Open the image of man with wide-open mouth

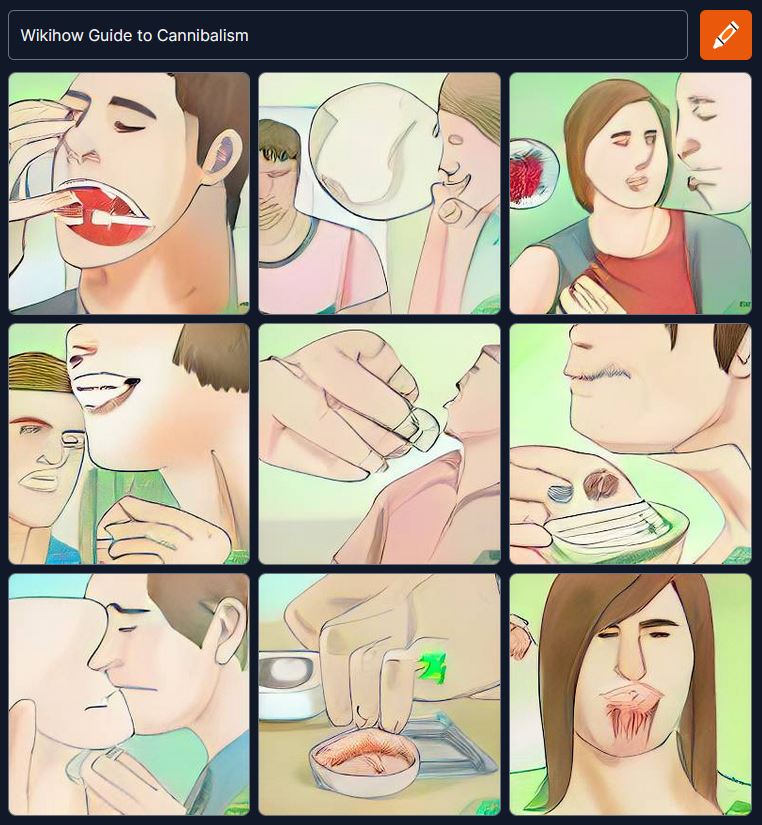(129, 193)
